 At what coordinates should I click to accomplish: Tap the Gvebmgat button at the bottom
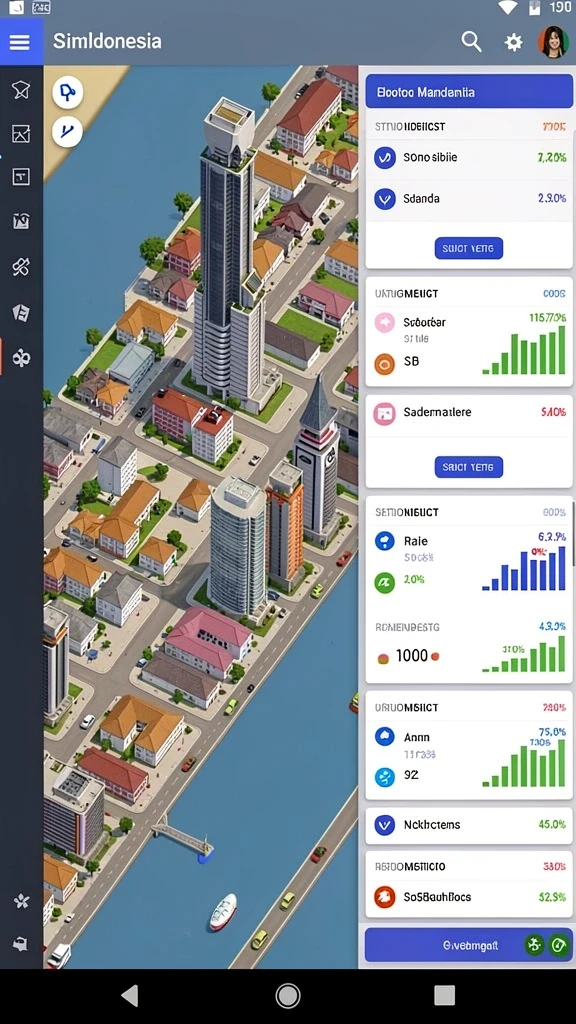click(469, 944)
